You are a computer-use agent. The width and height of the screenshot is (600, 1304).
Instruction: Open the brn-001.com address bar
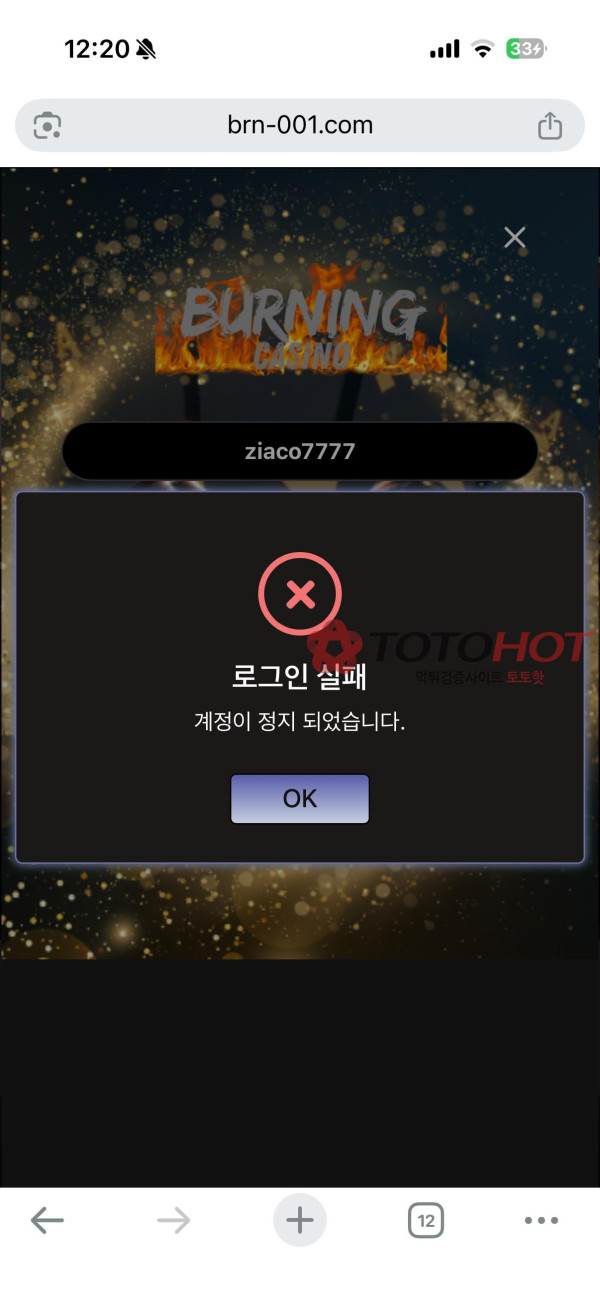point(300,125)
